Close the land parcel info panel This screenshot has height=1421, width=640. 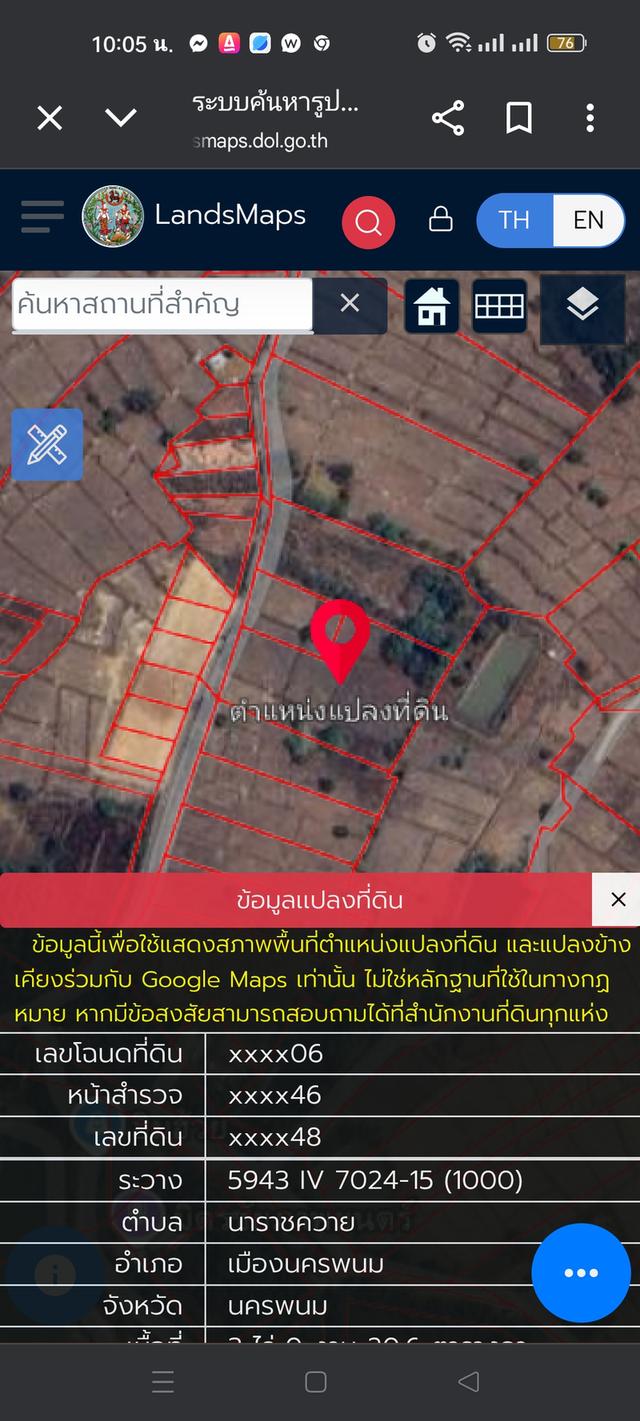[x=617, y=899]
